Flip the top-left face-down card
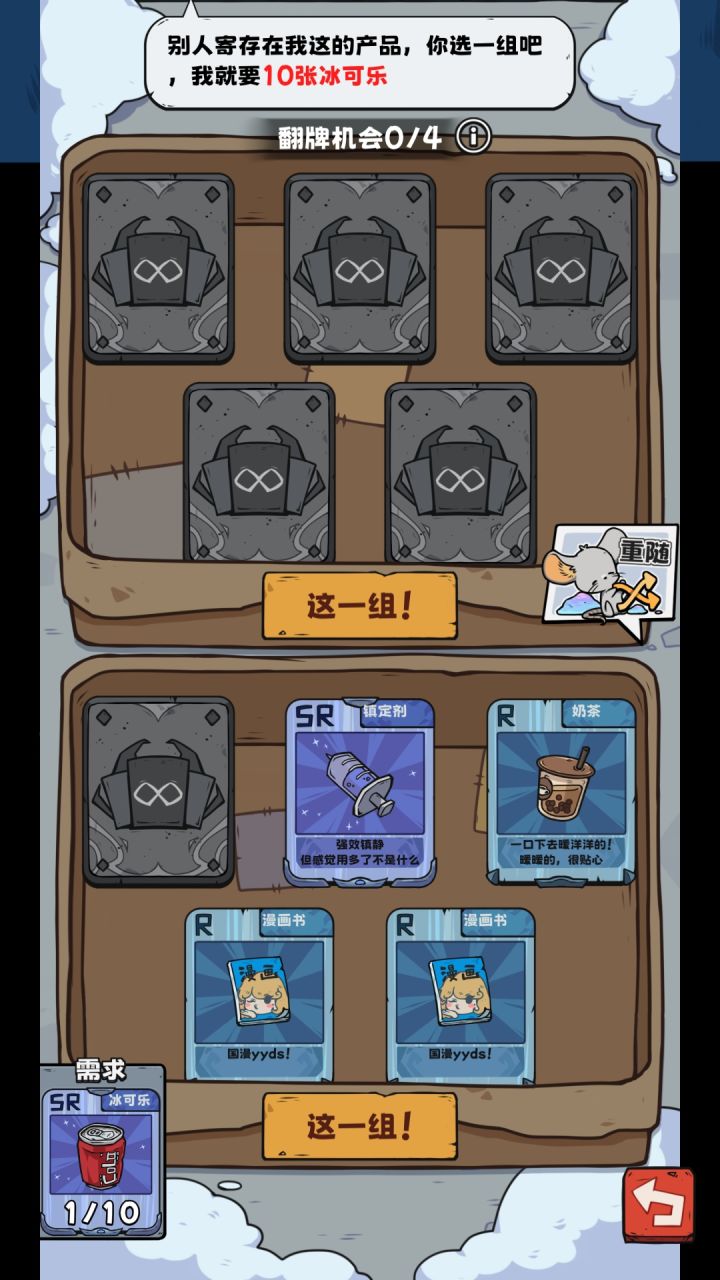 (x=160, y=270)
